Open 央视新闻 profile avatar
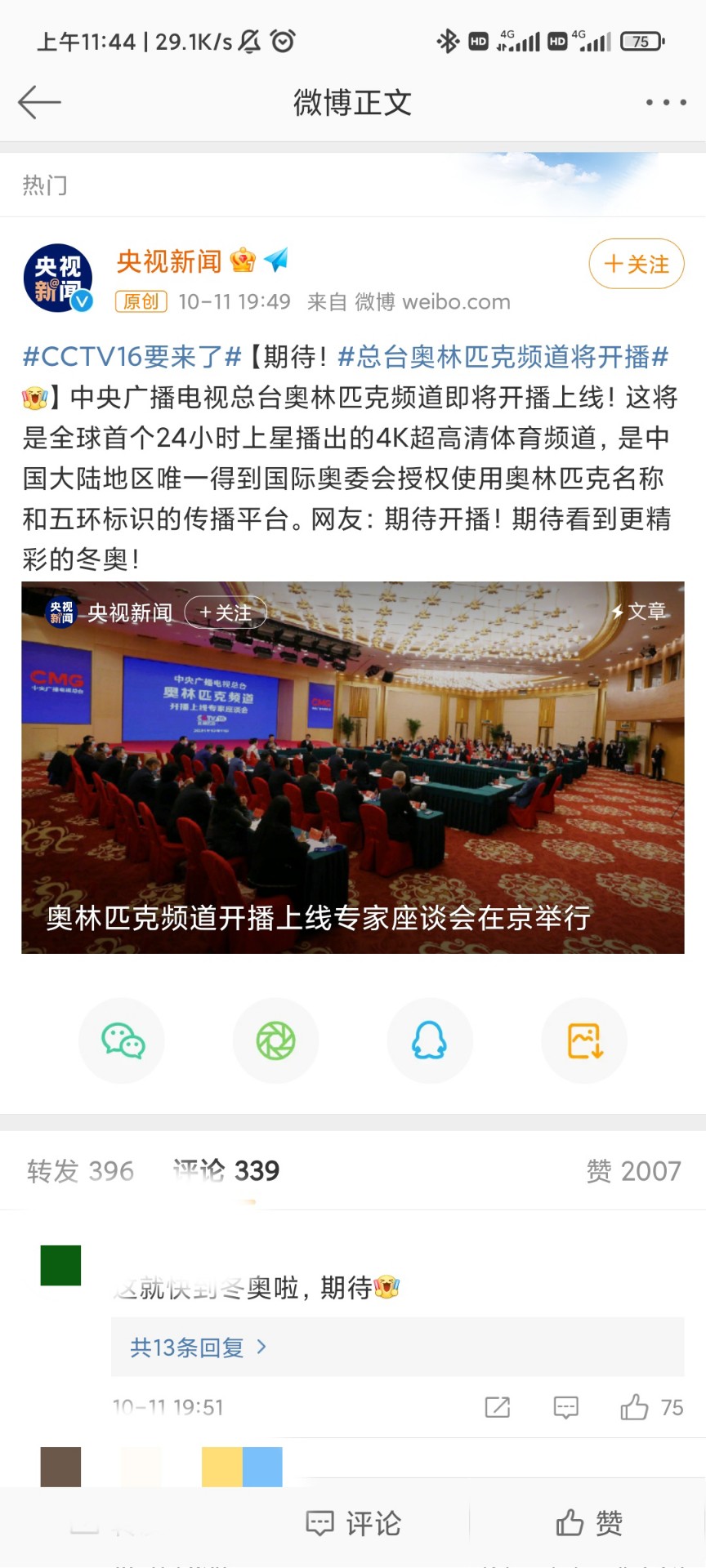Image resolution: width=706 pixels, height=1568 pixels. [57, 278]
